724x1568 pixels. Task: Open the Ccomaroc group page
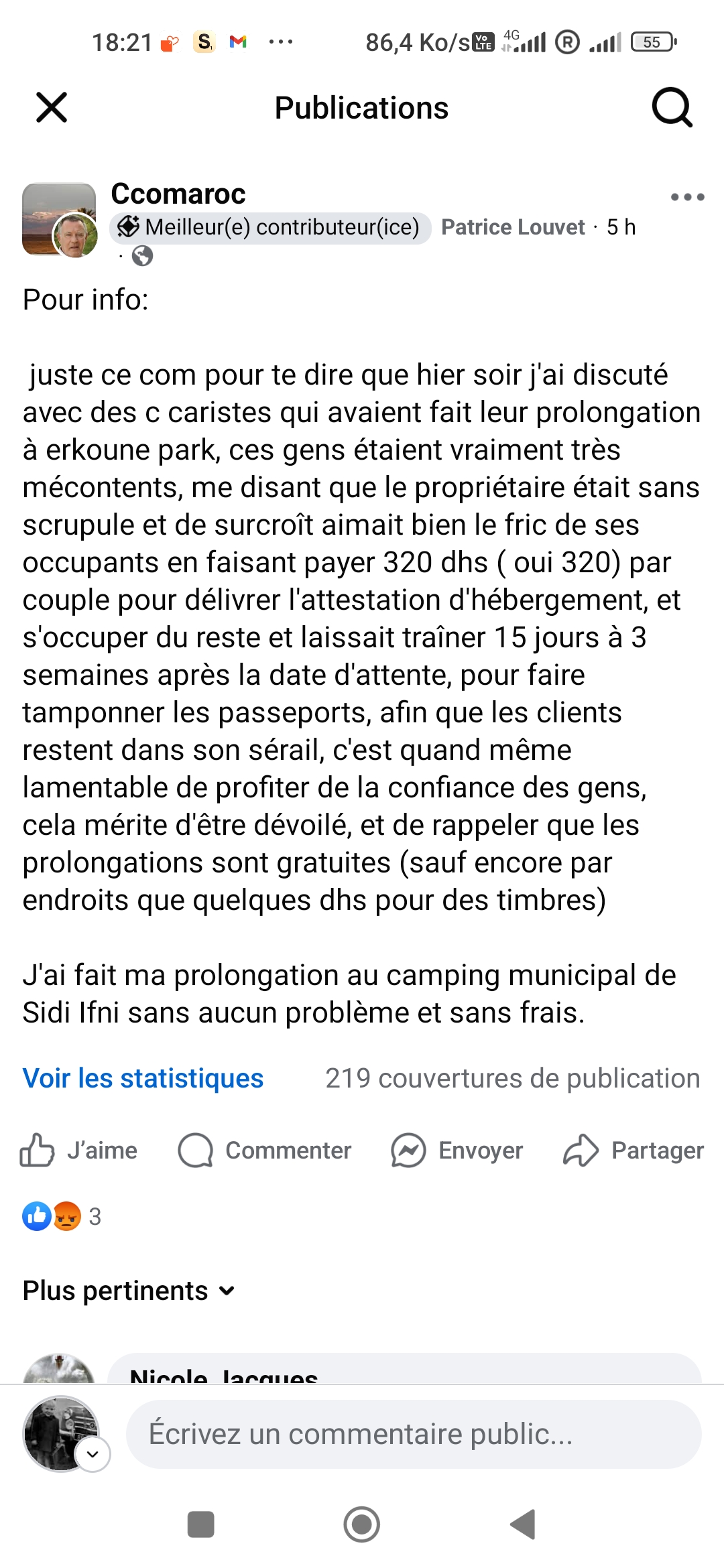pyautogui.click(x=178, y=194)
